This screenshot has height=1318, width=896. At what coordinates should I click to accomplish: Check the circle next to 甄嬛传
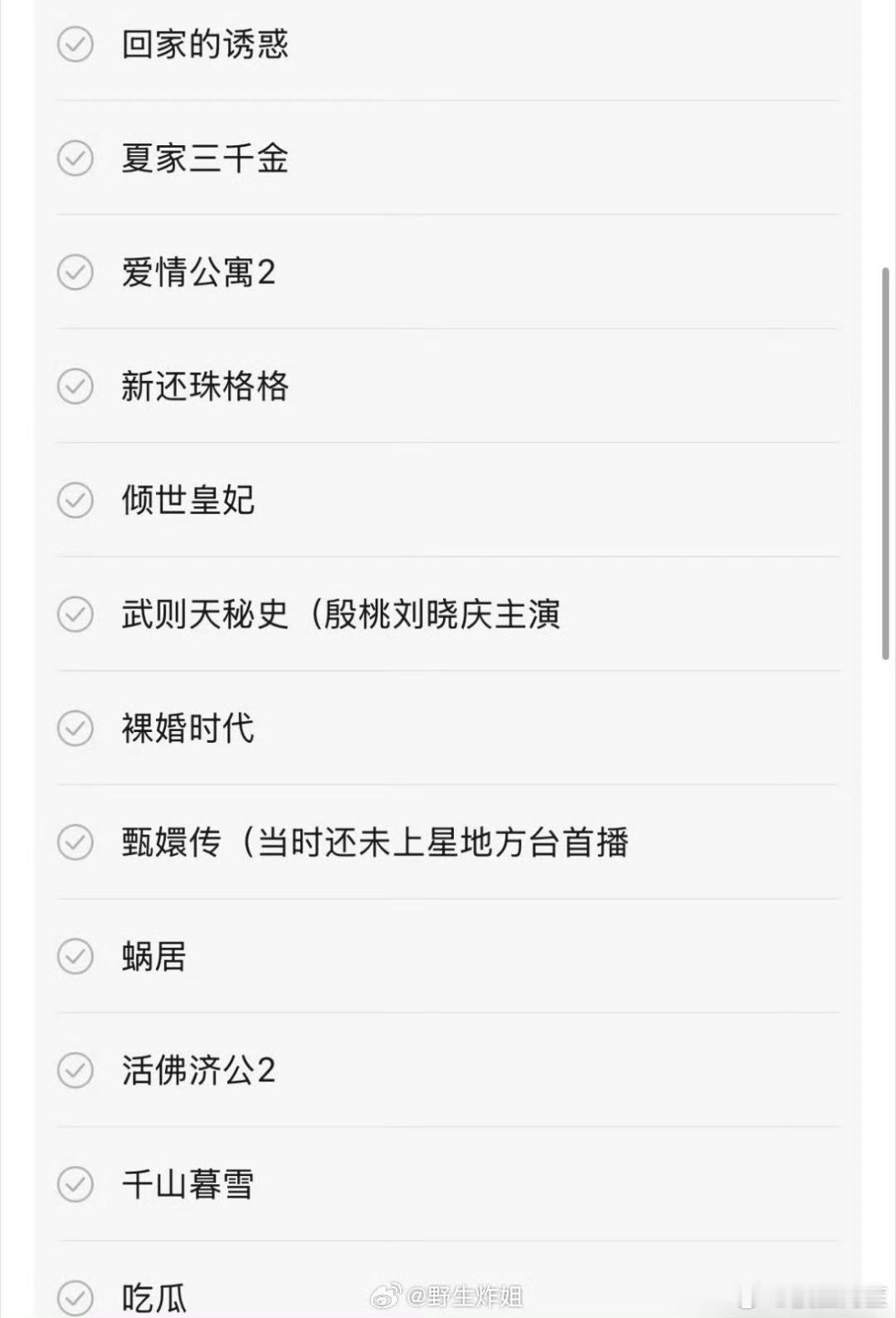75,843
